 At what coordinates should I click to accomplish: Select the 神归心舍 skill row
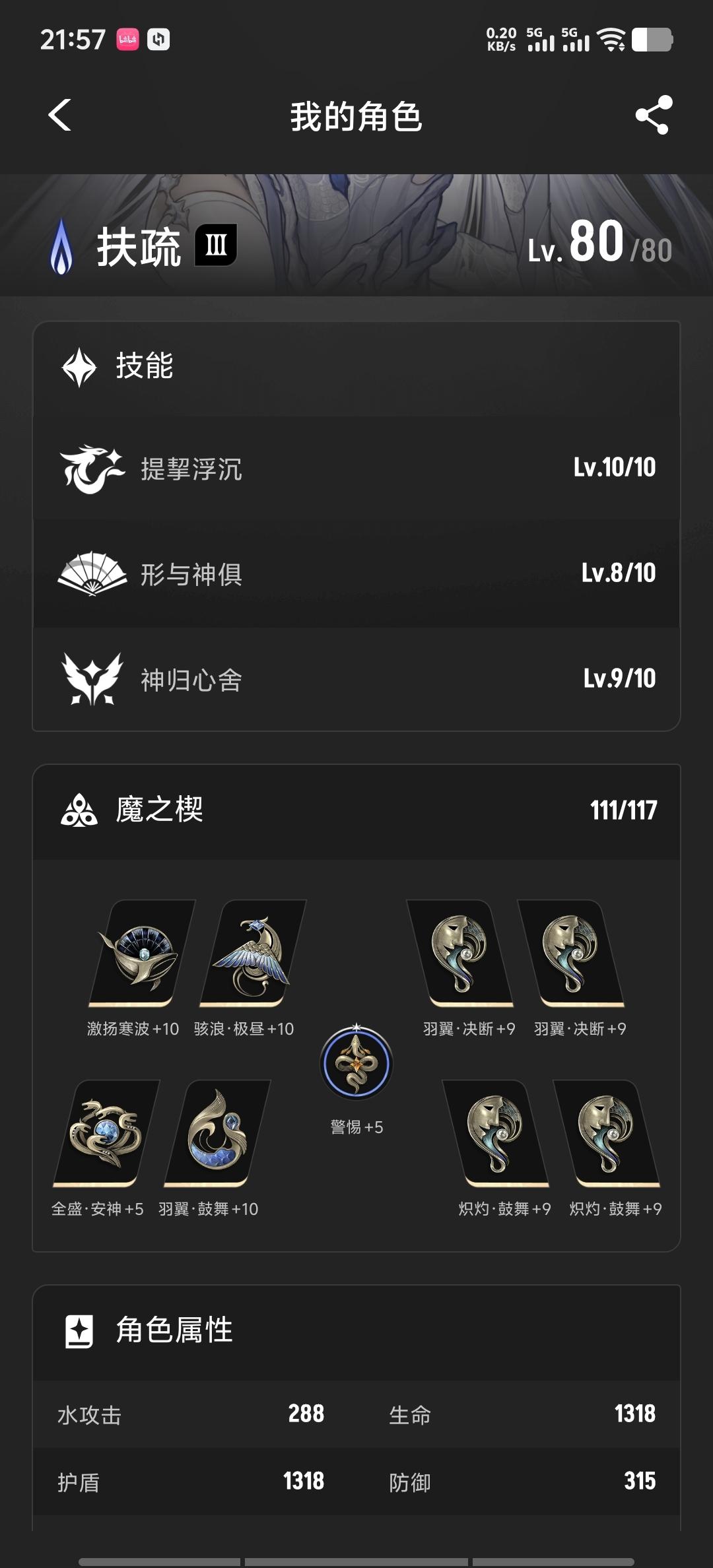click(x=356, y=679)
